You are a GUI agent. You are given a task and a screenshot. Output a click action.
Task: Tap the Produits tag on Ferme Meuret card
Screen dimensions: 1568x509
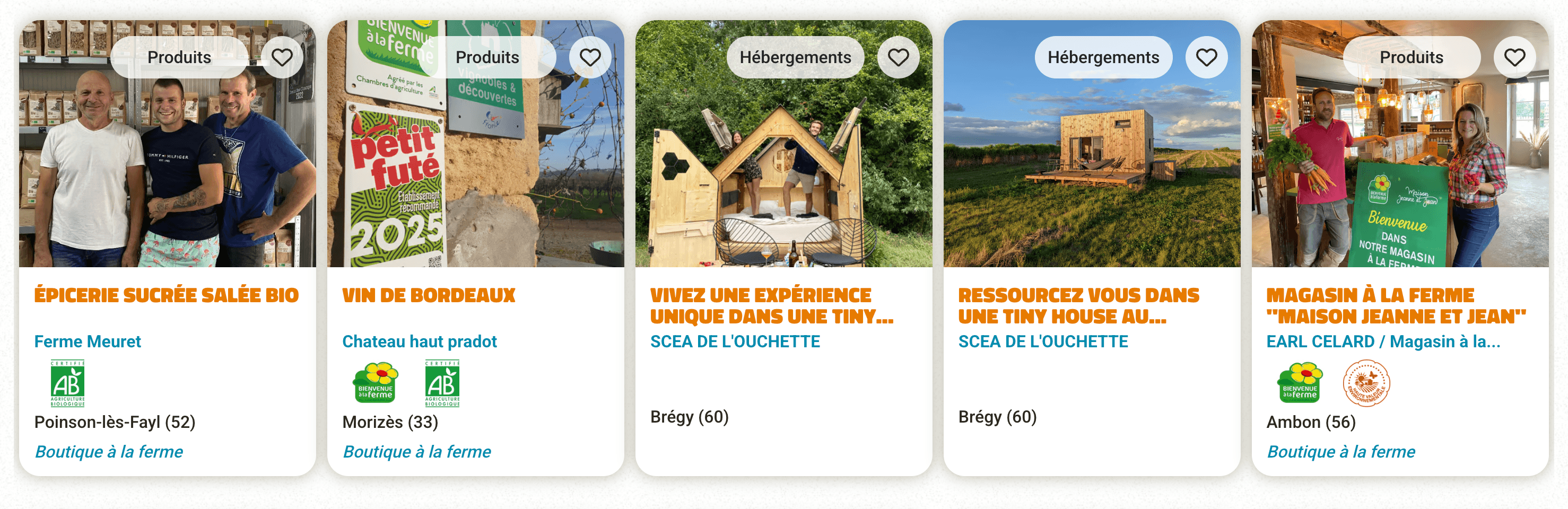point(179,57)
